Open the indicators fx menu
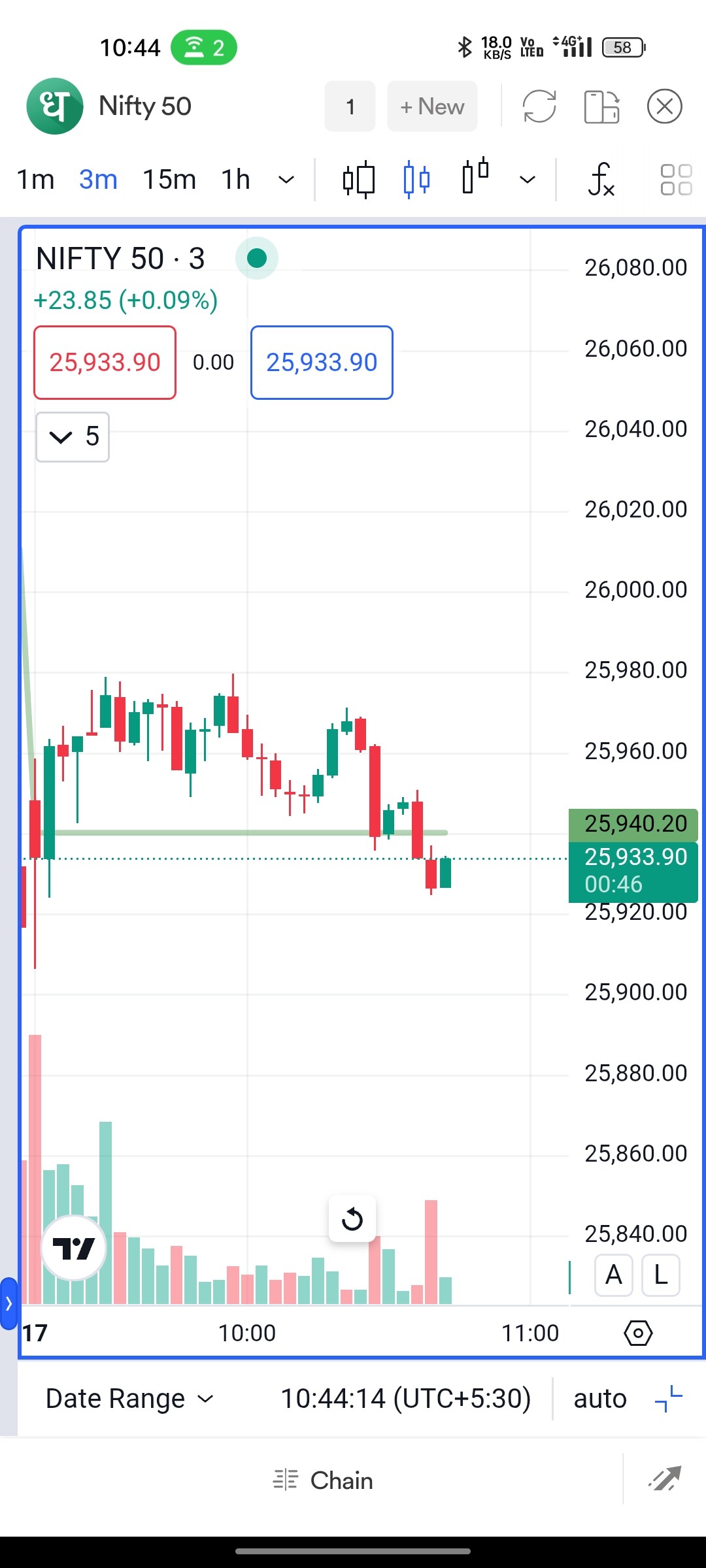Viewport: 706px width, 1568px height. (x=601, y=180)
